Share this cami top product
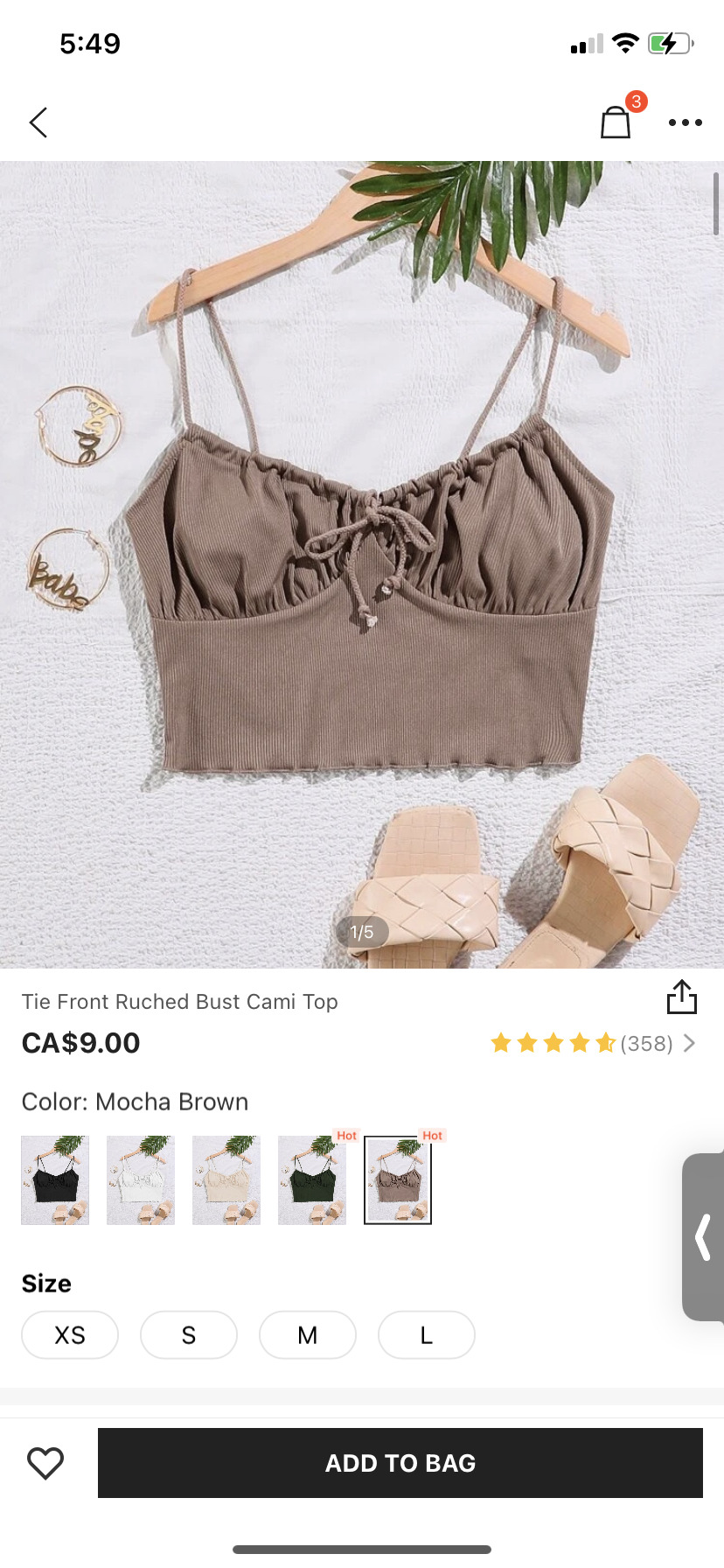This screenshot has height=1568, width=724. tap(681, 997)
